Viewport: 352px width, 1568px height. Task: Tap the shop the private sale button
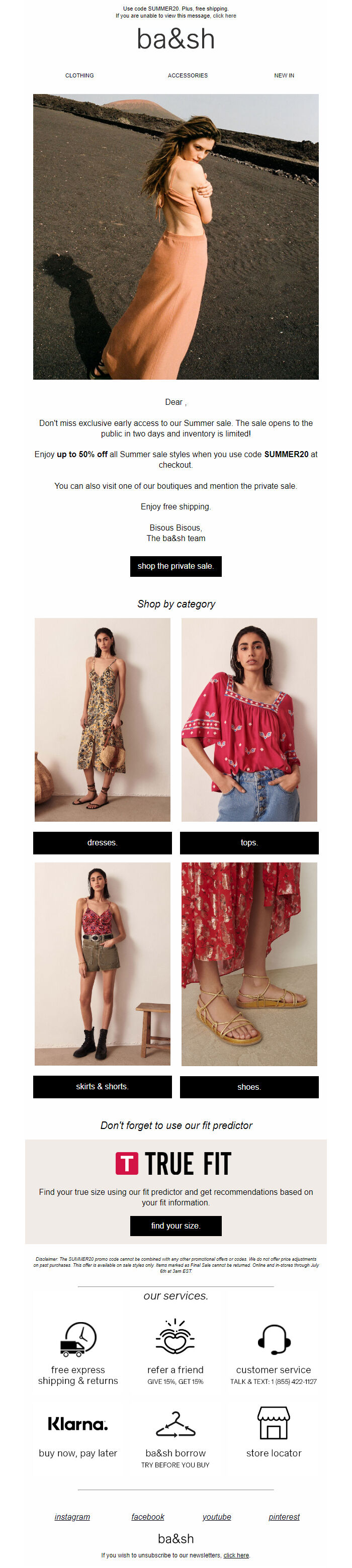175,566
